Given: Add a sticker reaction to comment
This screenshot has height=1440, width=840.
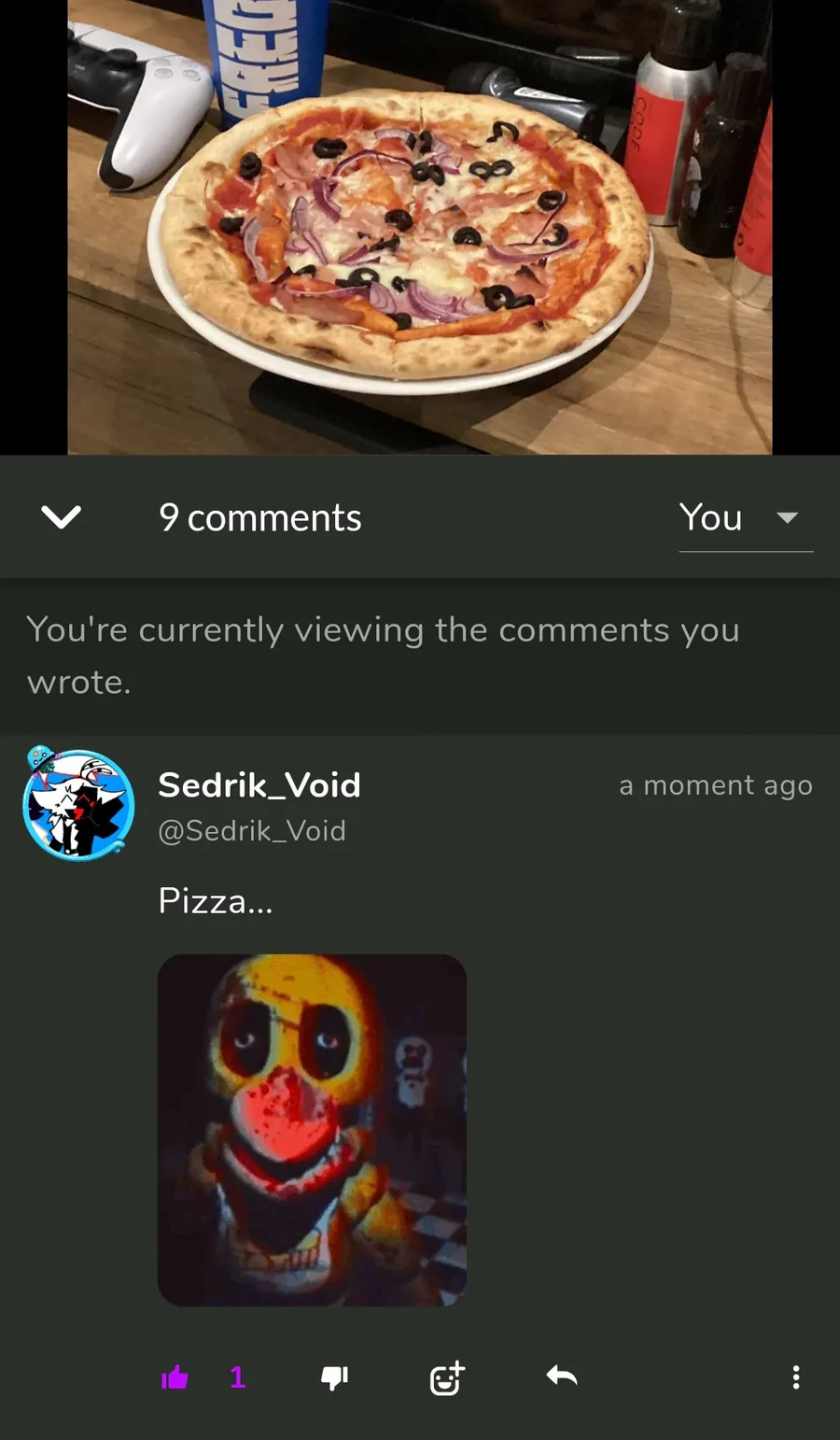Looking at the screenshot, I should (x=447, y=1377).
